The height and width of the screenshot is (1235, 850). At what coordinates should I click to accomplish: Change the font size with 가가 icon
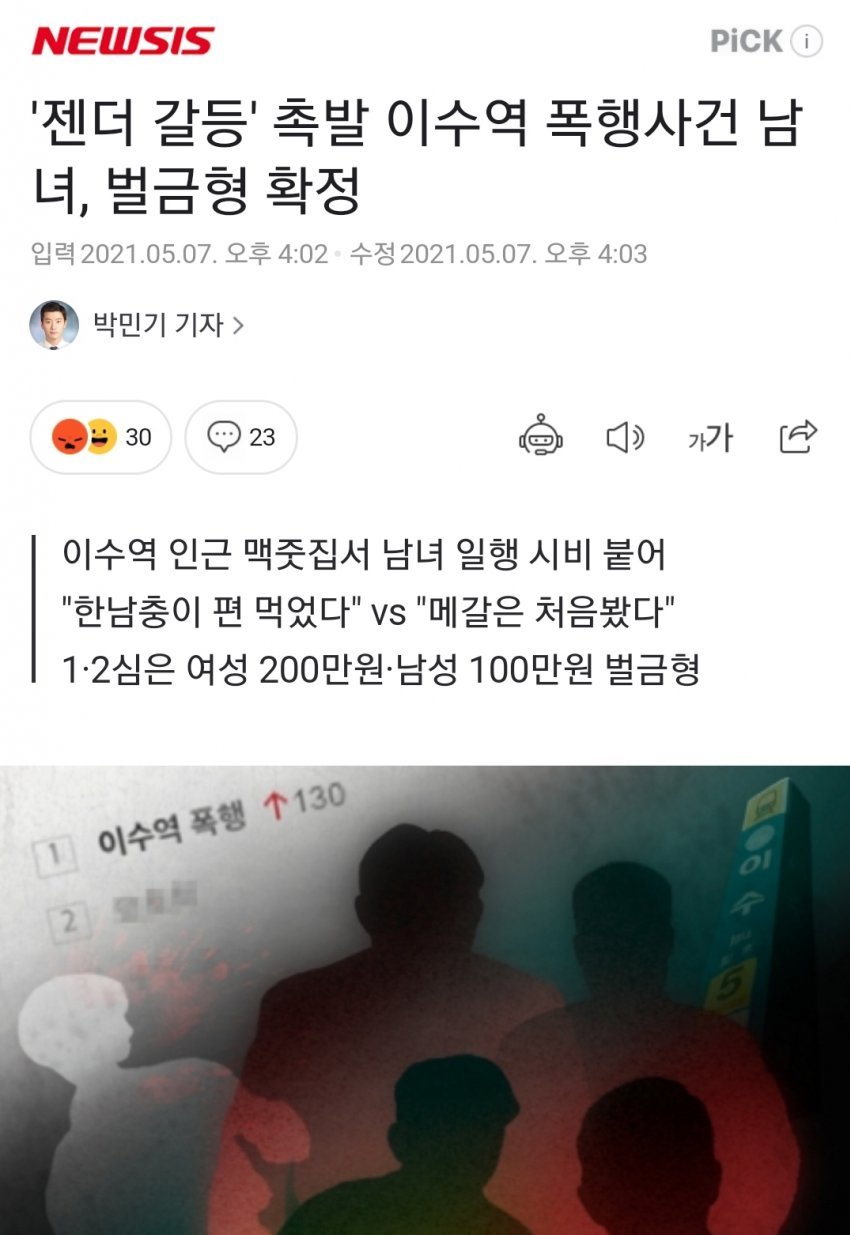point(711,437)
